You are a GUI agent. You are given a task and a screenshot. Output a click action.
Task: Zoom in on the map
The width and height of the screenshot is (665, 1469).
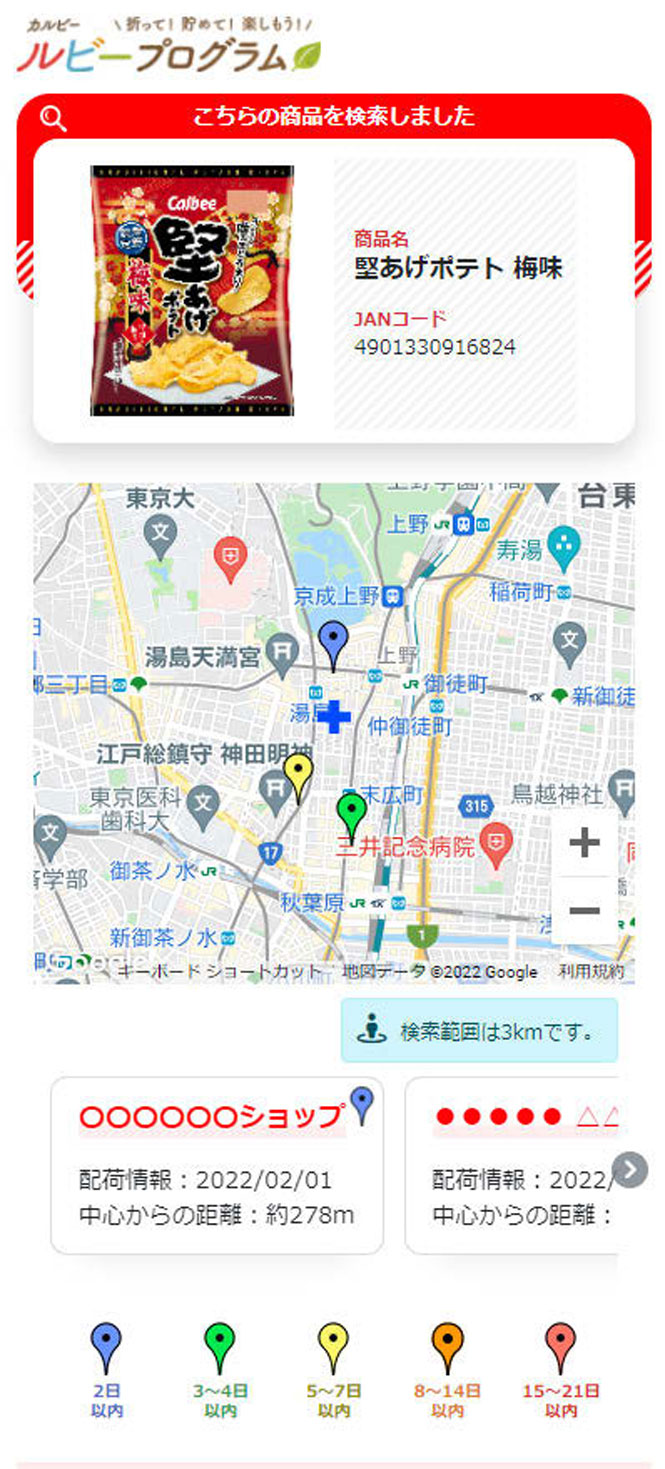coord(584,843)
